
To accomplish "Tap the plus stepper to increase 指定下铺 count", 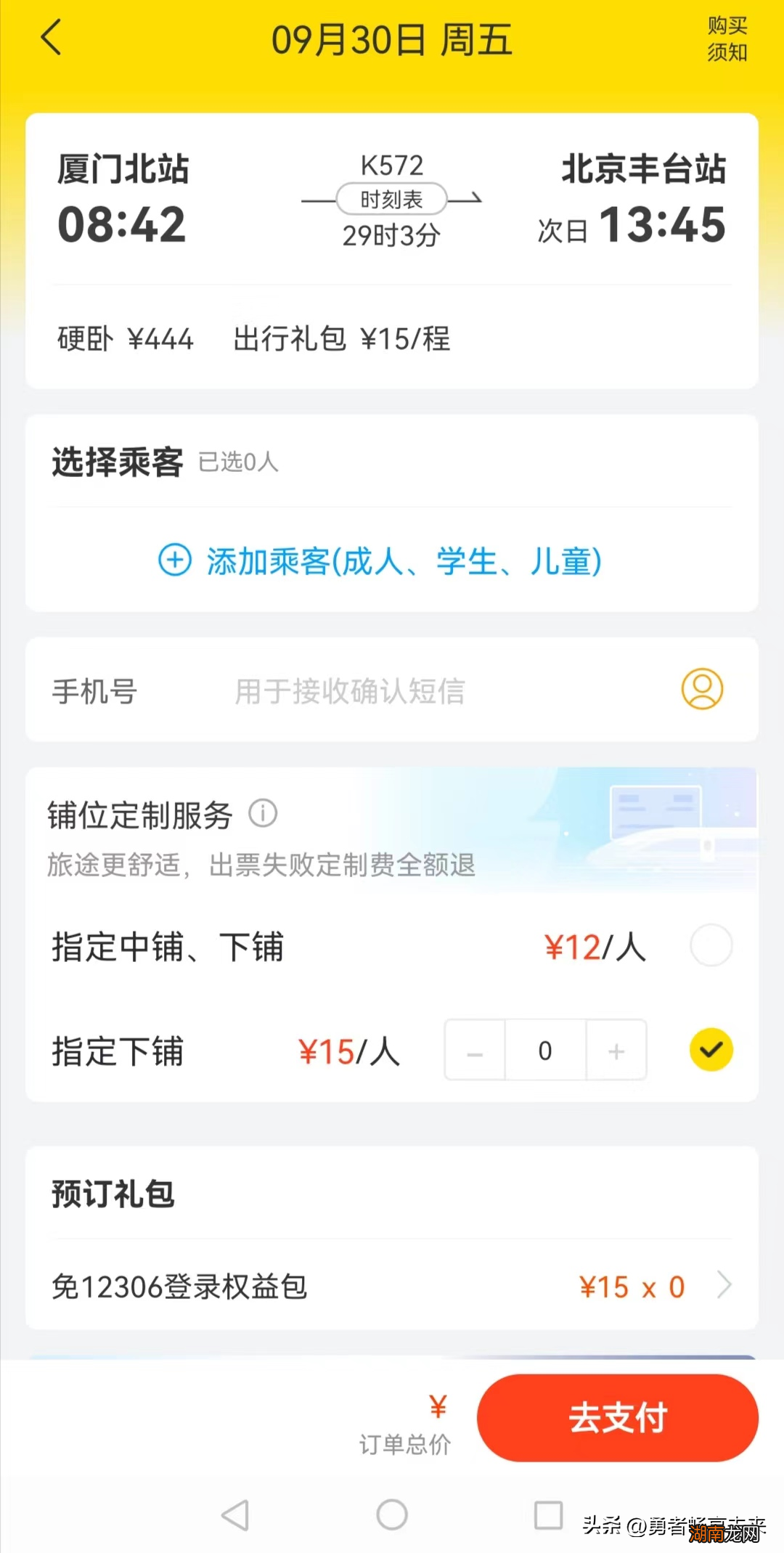I will pyautogui.click(x=616, y=1051).
